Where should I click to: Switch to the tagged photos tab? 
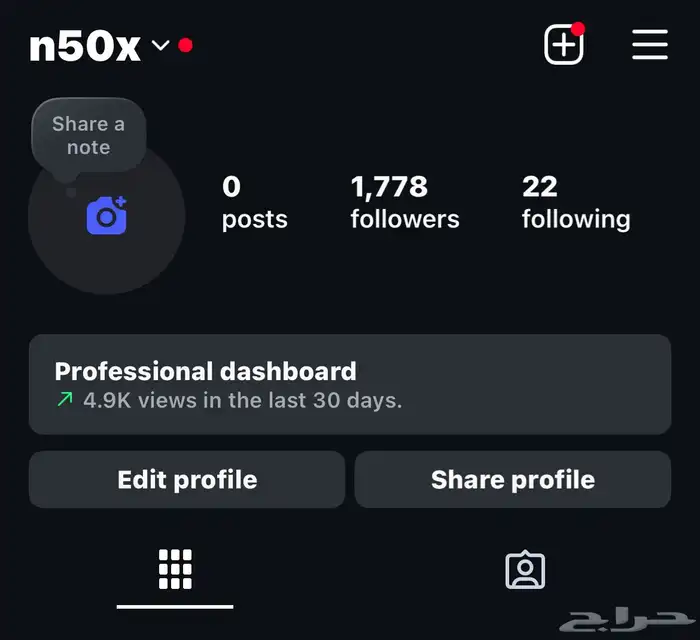coord(525,569)
